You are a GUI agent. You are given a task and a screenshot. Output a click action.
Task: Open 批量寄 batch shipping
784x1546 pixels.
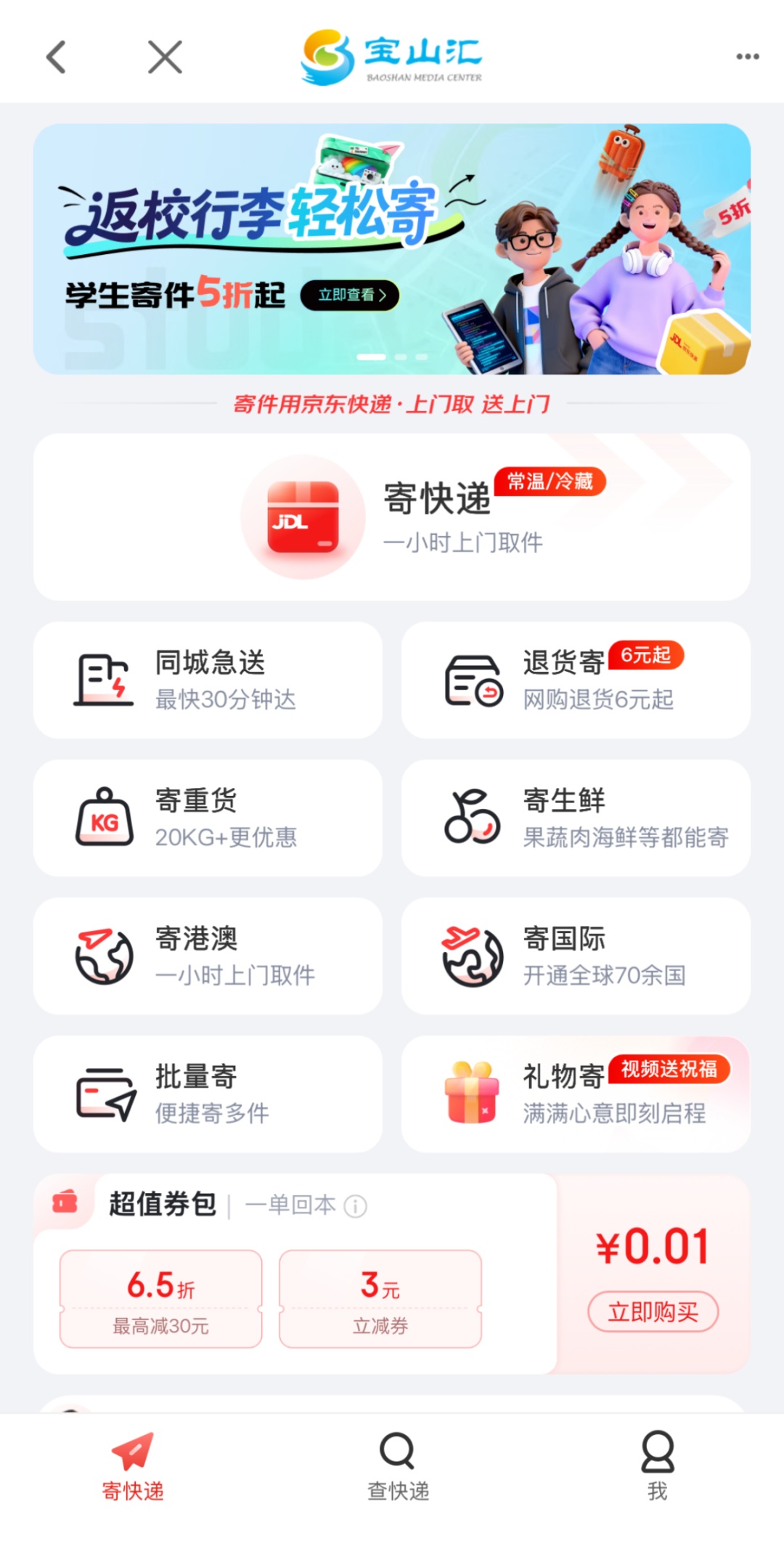tap(208, 1094)
